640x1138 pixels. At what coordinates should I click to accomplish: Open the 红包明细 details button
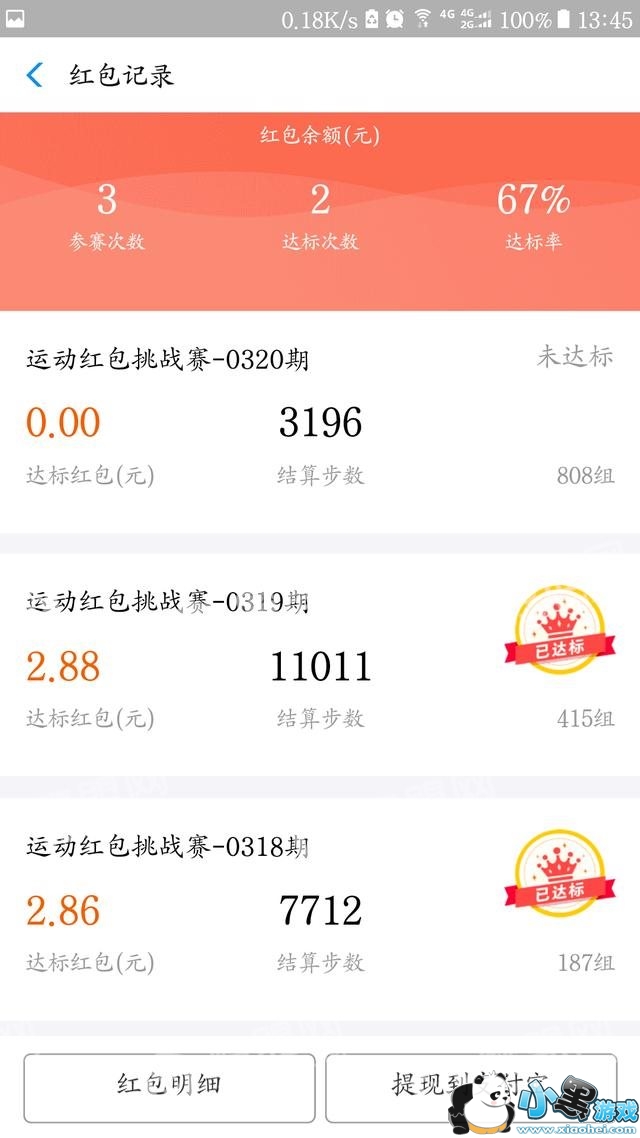[x=169, y=1086]
